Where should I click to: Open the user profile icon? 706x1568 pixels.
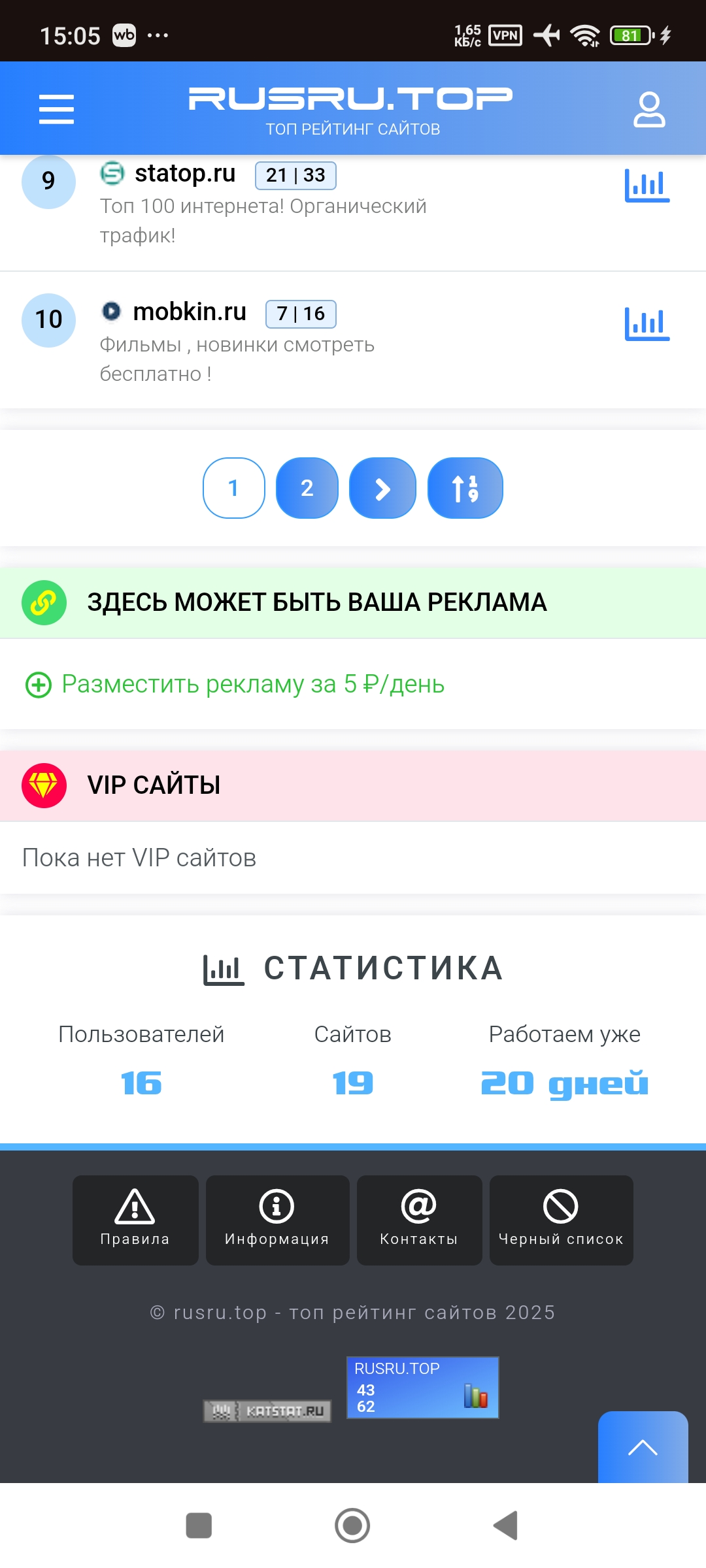(648, 109)
